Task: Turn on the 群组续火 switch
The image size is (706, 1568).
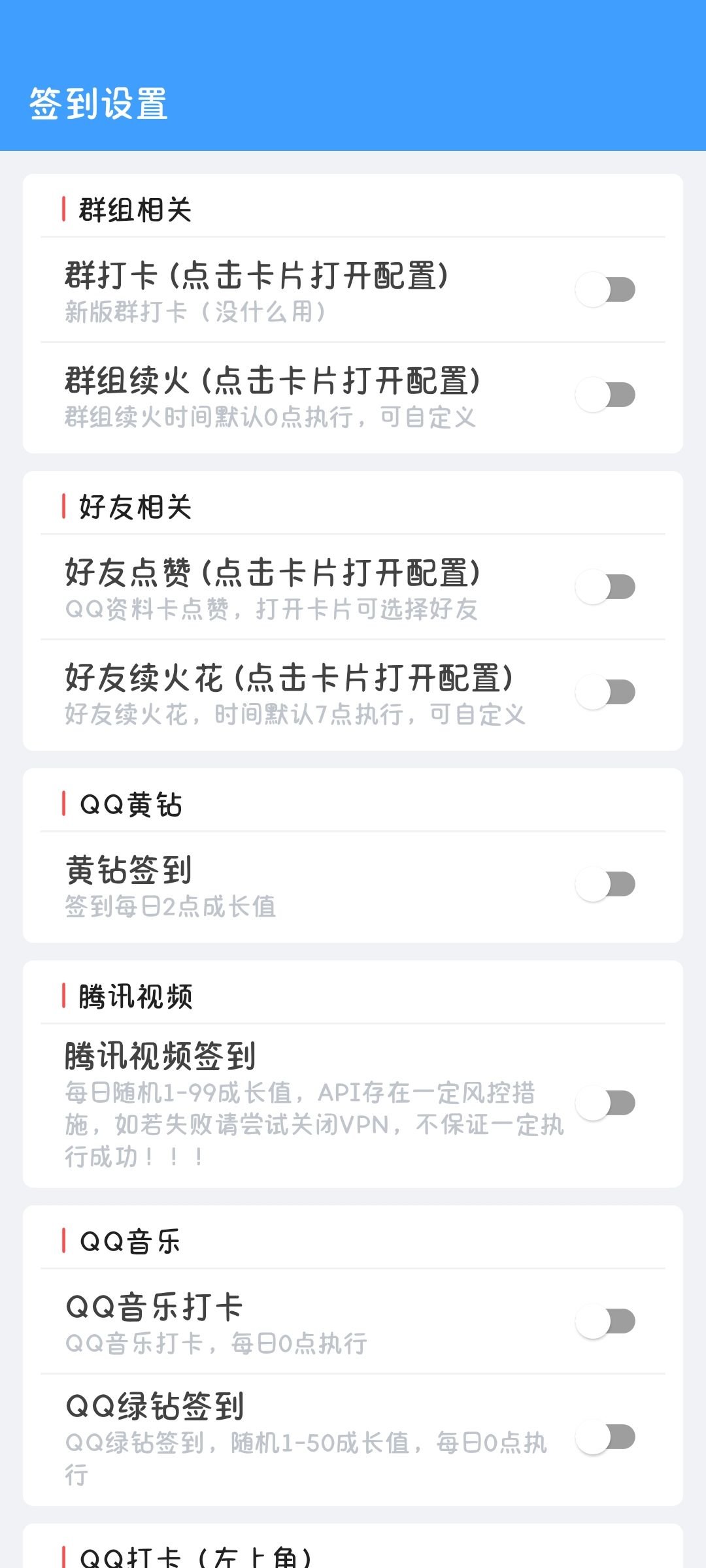Action: [605, 395]
